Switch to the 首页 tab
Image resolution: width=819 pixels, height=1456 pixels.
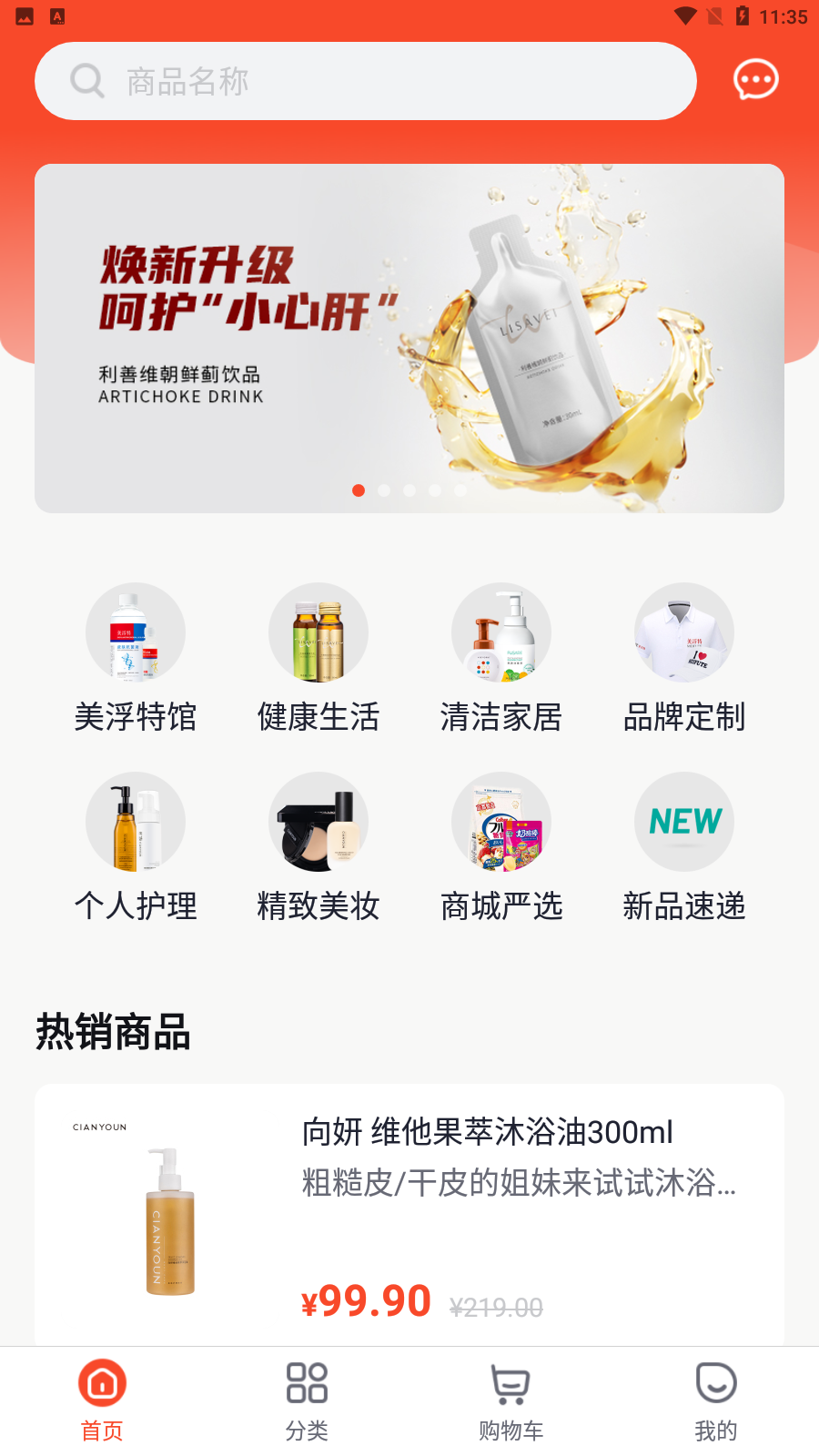click(102, 1401)
